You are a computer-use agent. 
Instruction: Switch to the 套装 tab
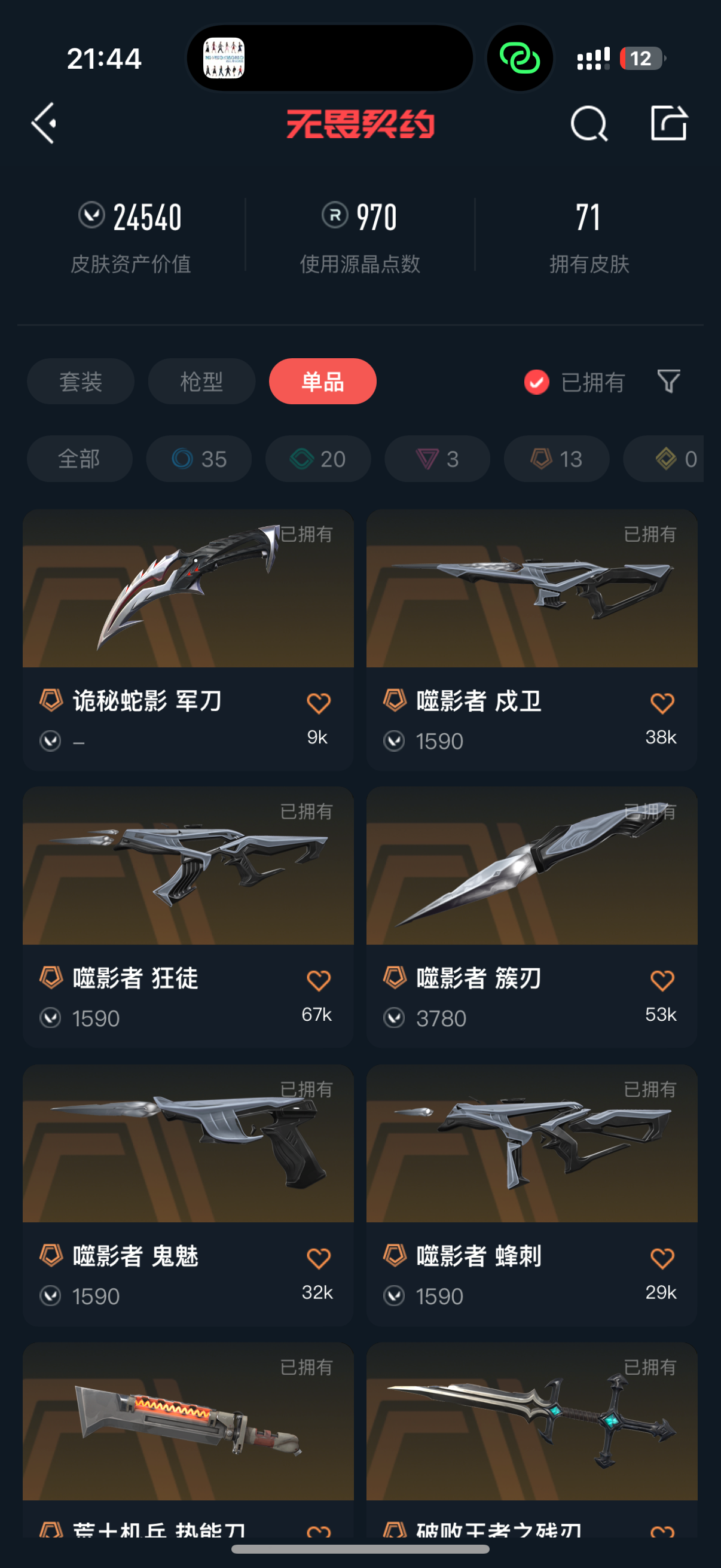pos(80,382)
